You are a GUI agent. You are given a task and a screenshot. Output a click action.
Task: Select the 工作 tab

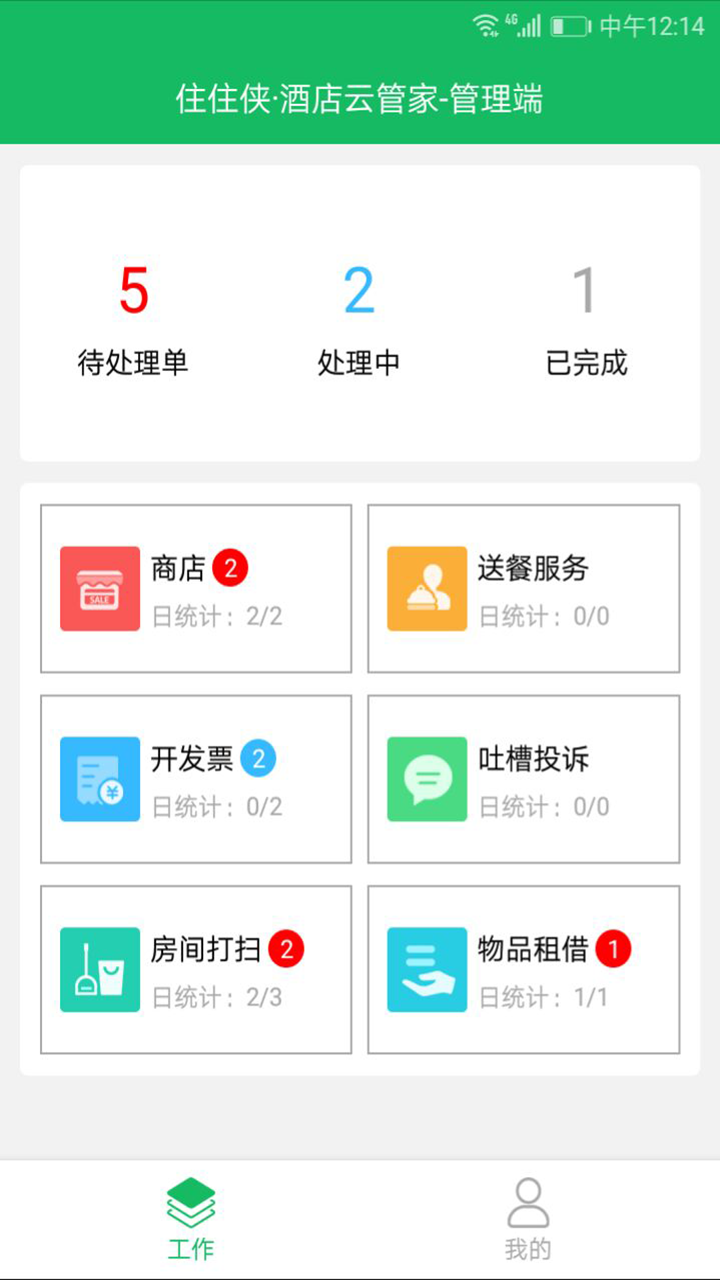190,1215
